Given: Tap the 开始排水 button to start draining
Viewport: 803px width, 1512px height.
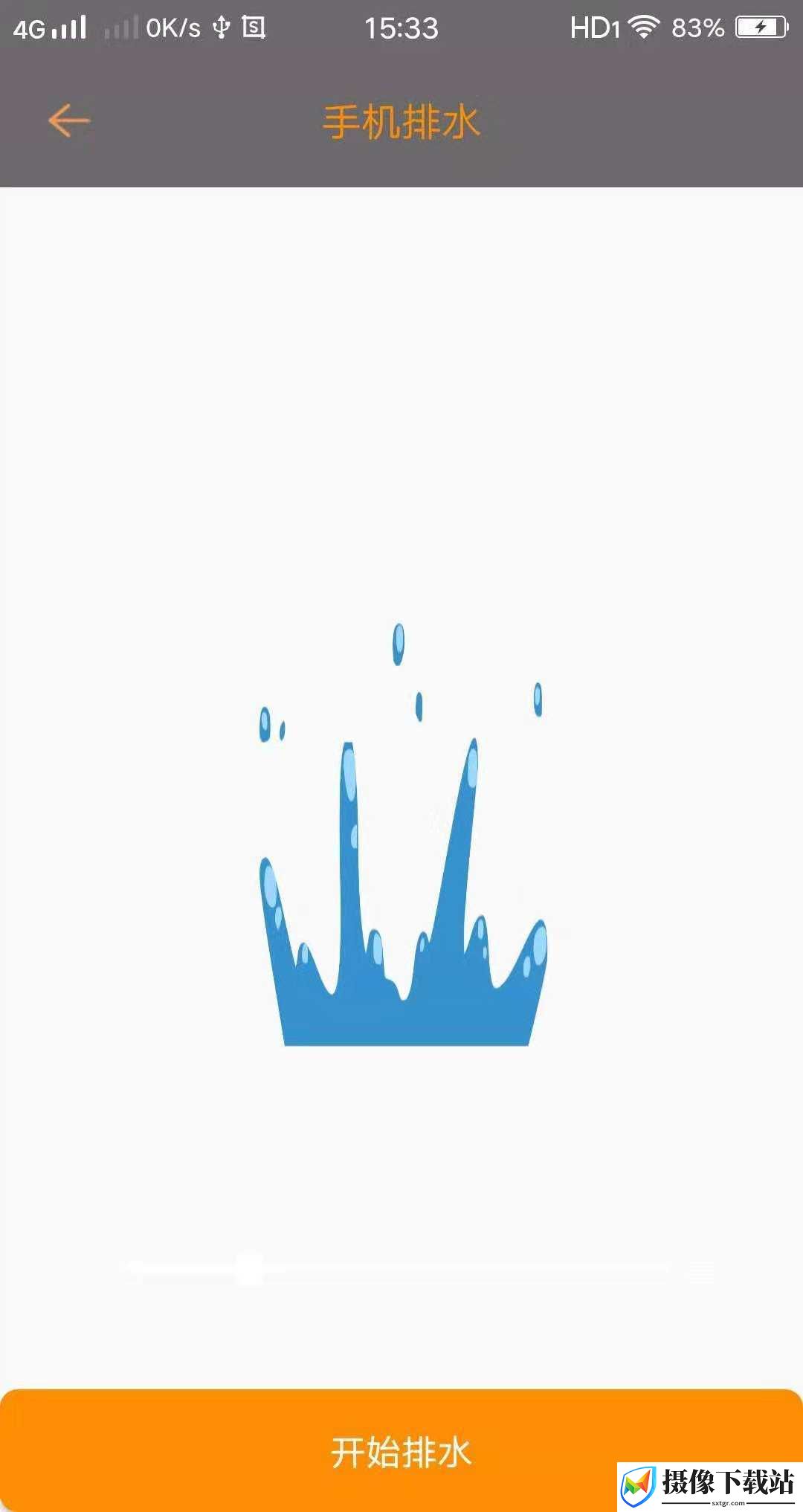Looking at the screenshot, I should 401,1450.
